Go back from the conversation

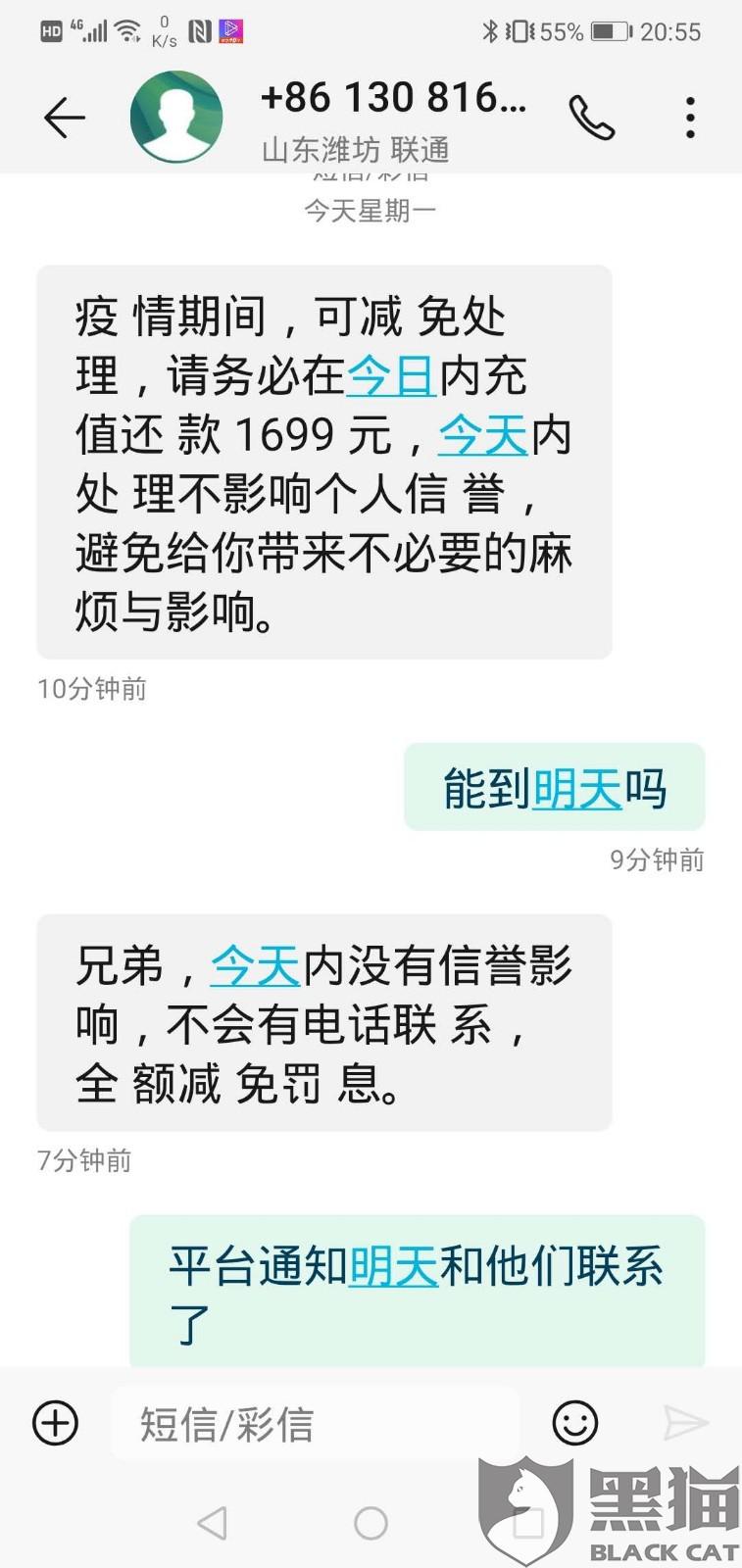[x=65, y=119]
